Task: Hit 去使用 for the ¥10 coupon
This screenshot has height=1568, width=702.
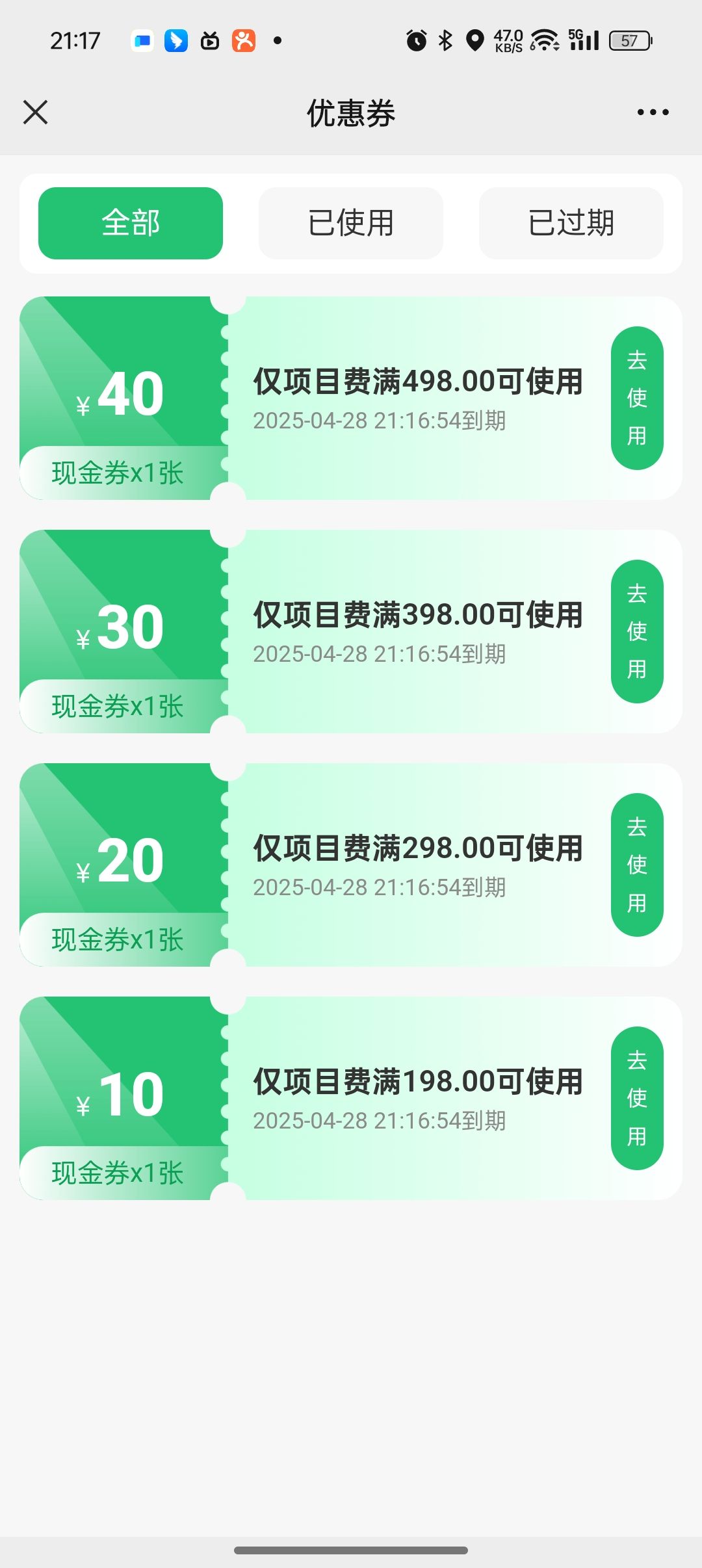Action: [637, 1098]
